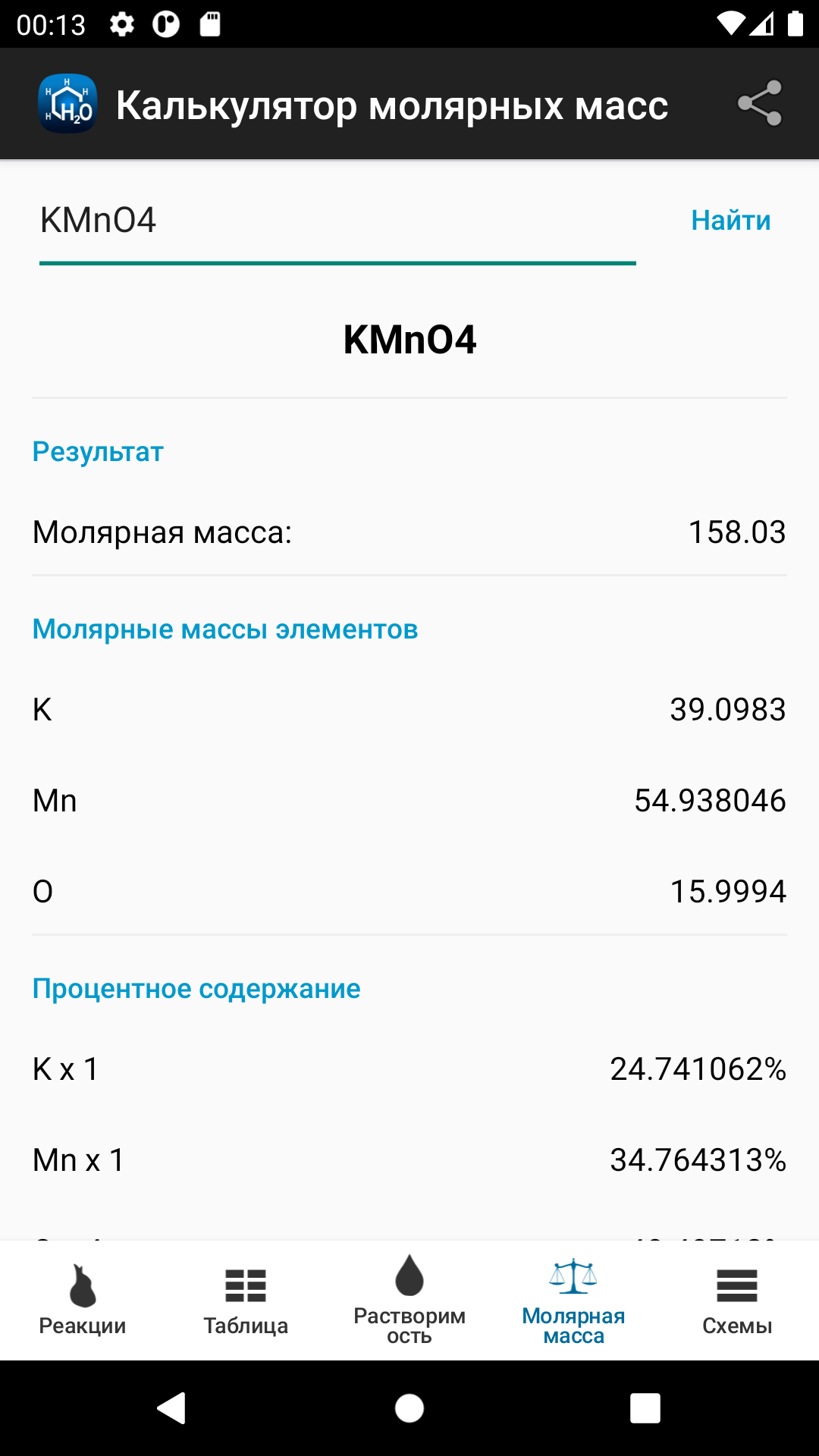The width and height of the screenshot is (819, 1456).
Task: Switch to the Реакции tab
Action: coord(82,1301)
